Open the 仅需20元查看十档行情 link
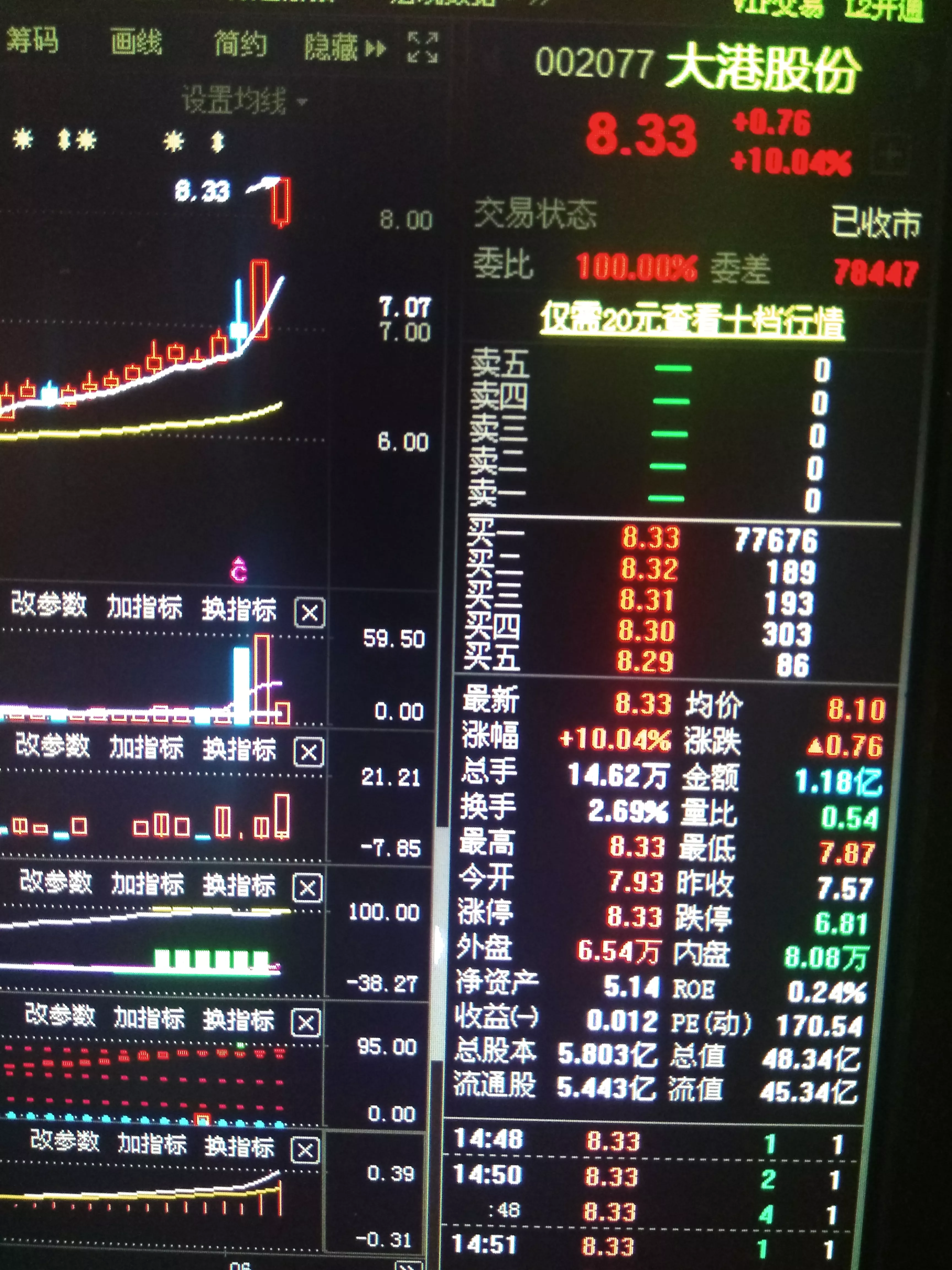 coord(692,319)
